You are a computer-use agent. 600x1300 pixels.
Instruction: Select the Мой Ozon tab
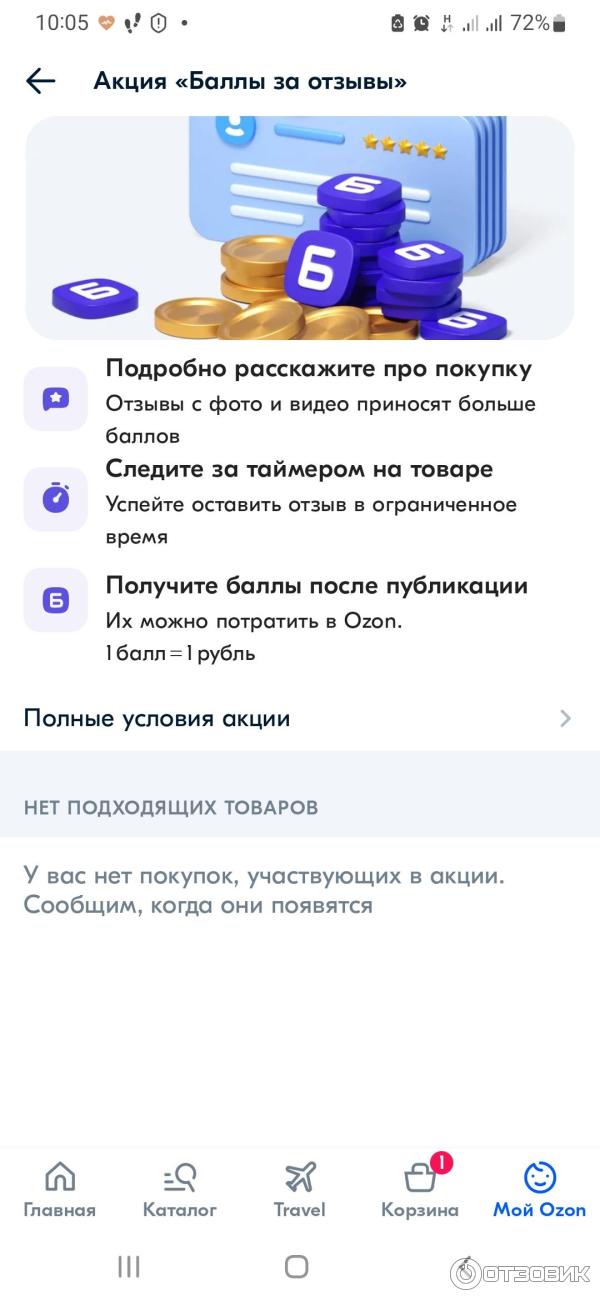pyautogui.click(x=540, y=1190)
